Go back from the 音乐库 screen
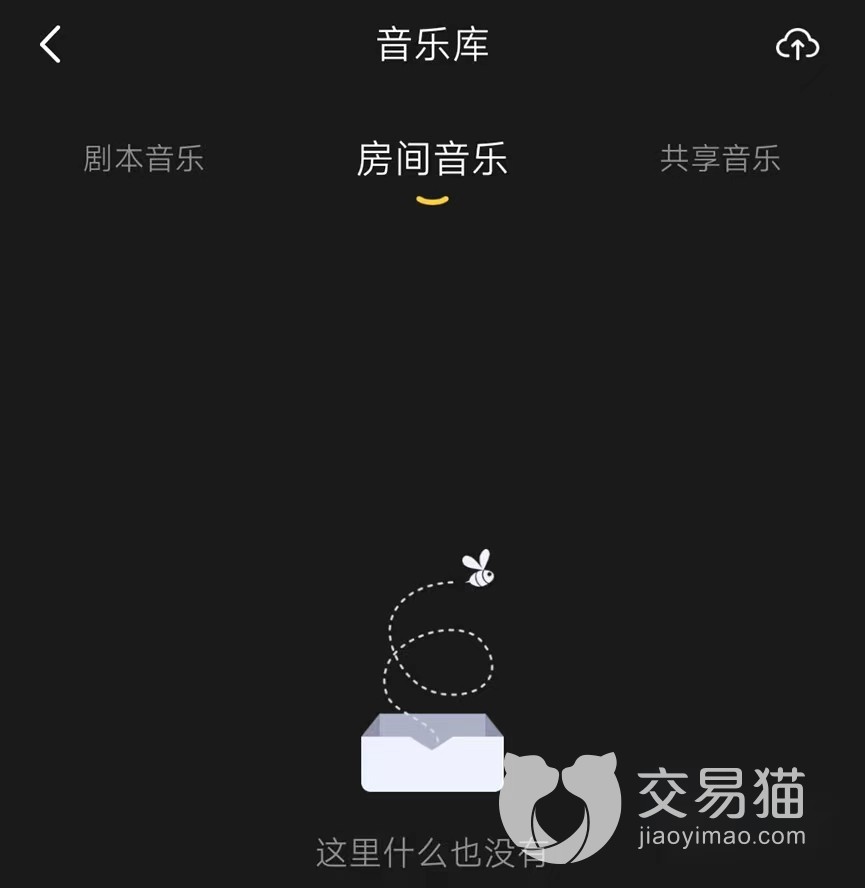 click(50, 45)
